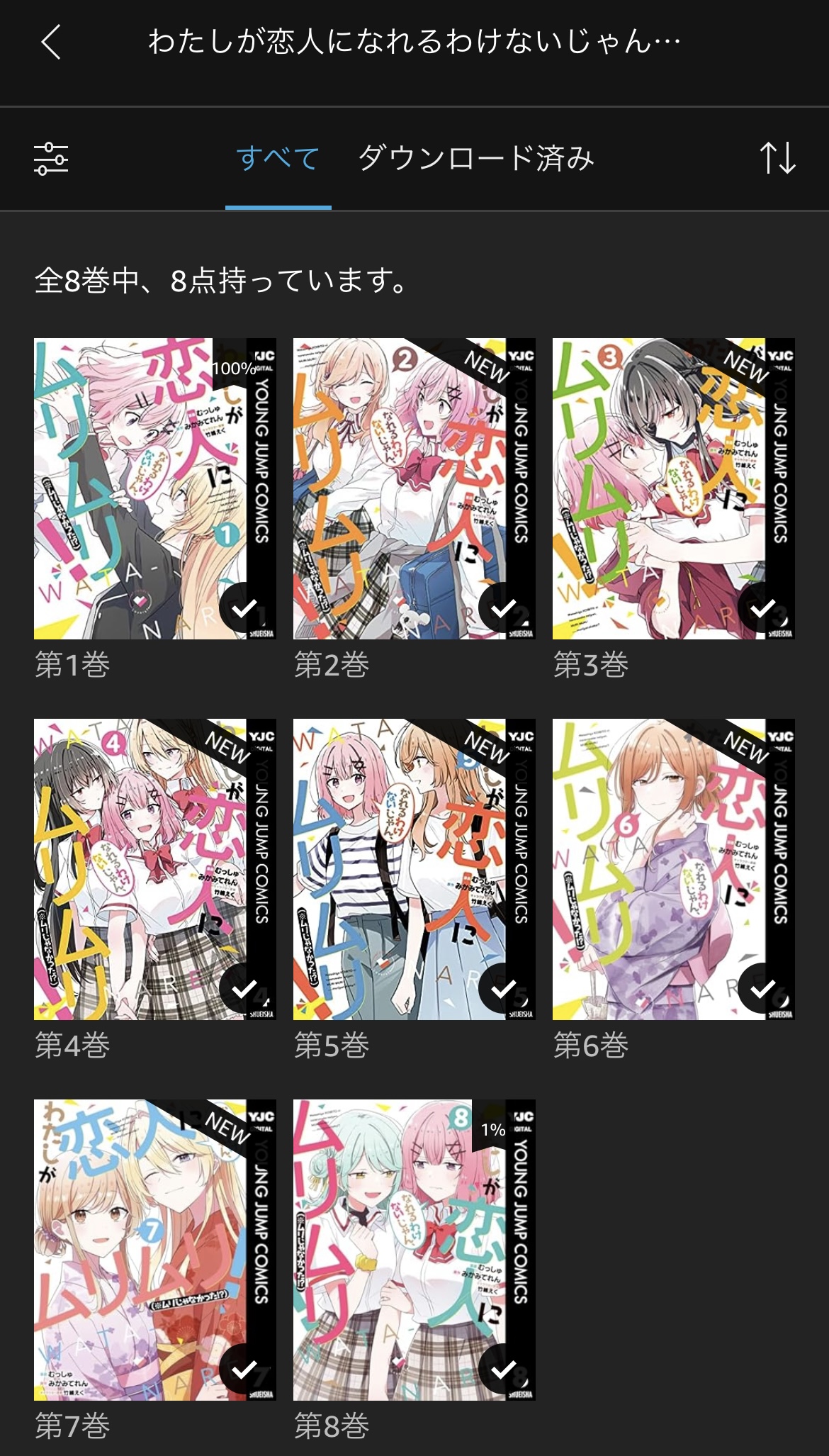Screen dimensions: 829x1456
Task: Open 第7巻 manga volume
Action: 154,1250
